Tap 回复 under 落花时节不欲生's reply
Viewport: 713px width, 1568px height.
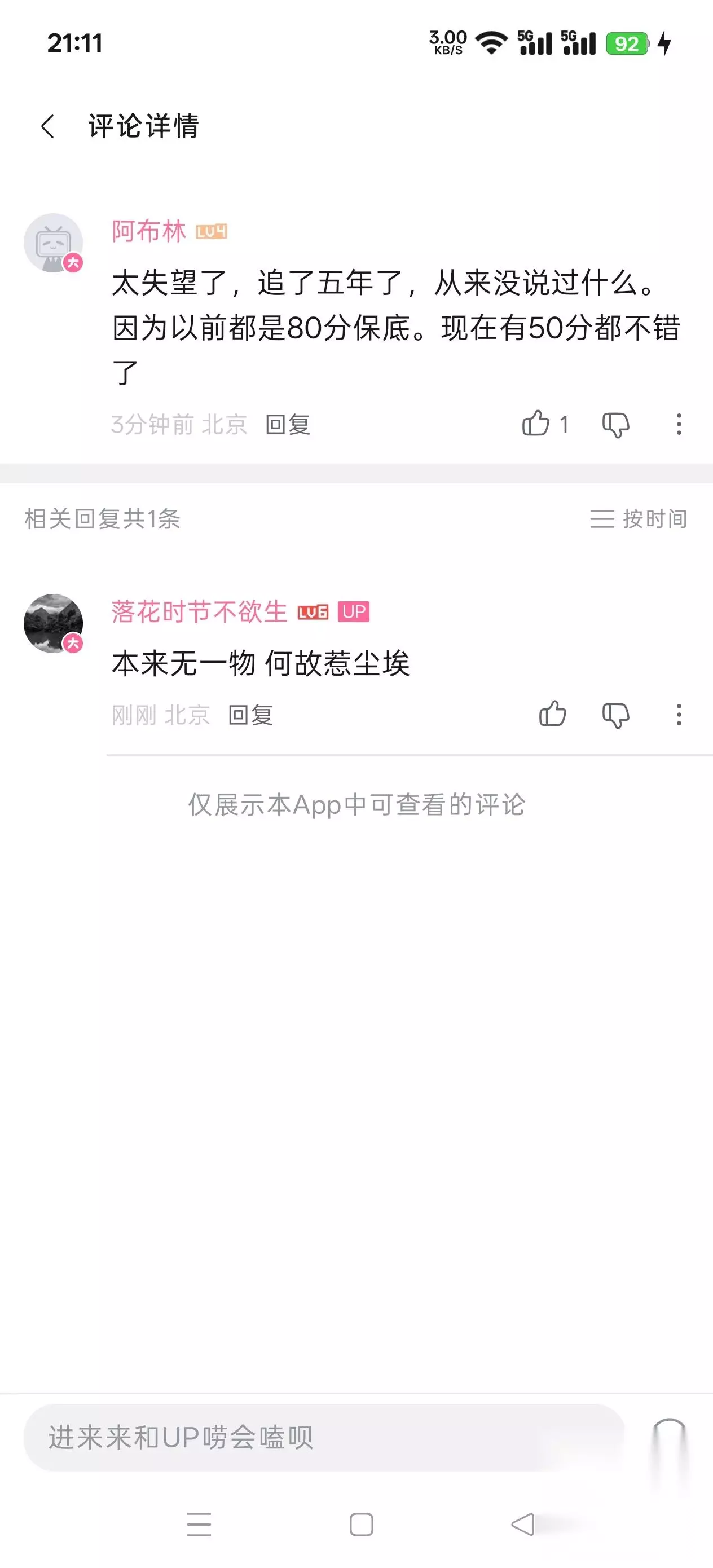click(250, 715)
